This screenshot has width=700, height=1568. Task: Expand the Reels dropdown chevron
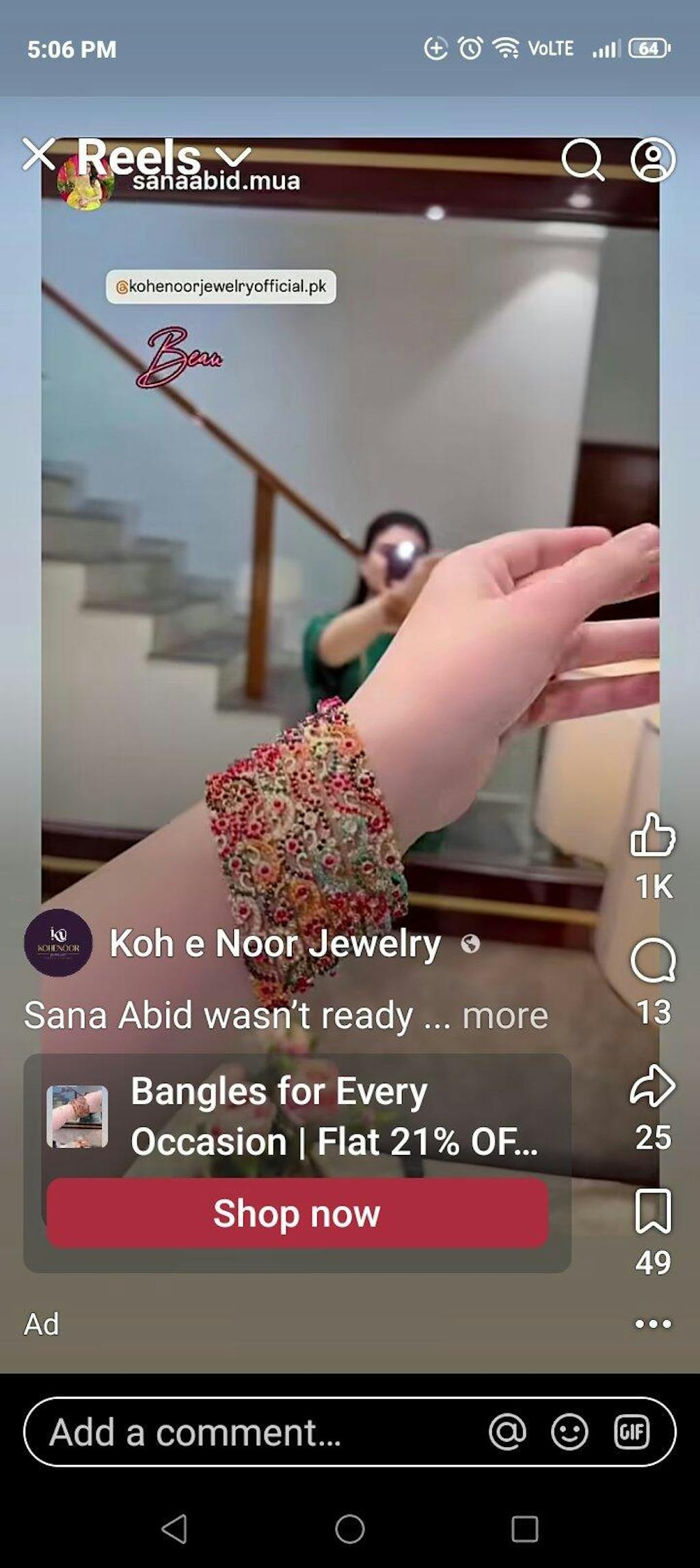(234, 157)
